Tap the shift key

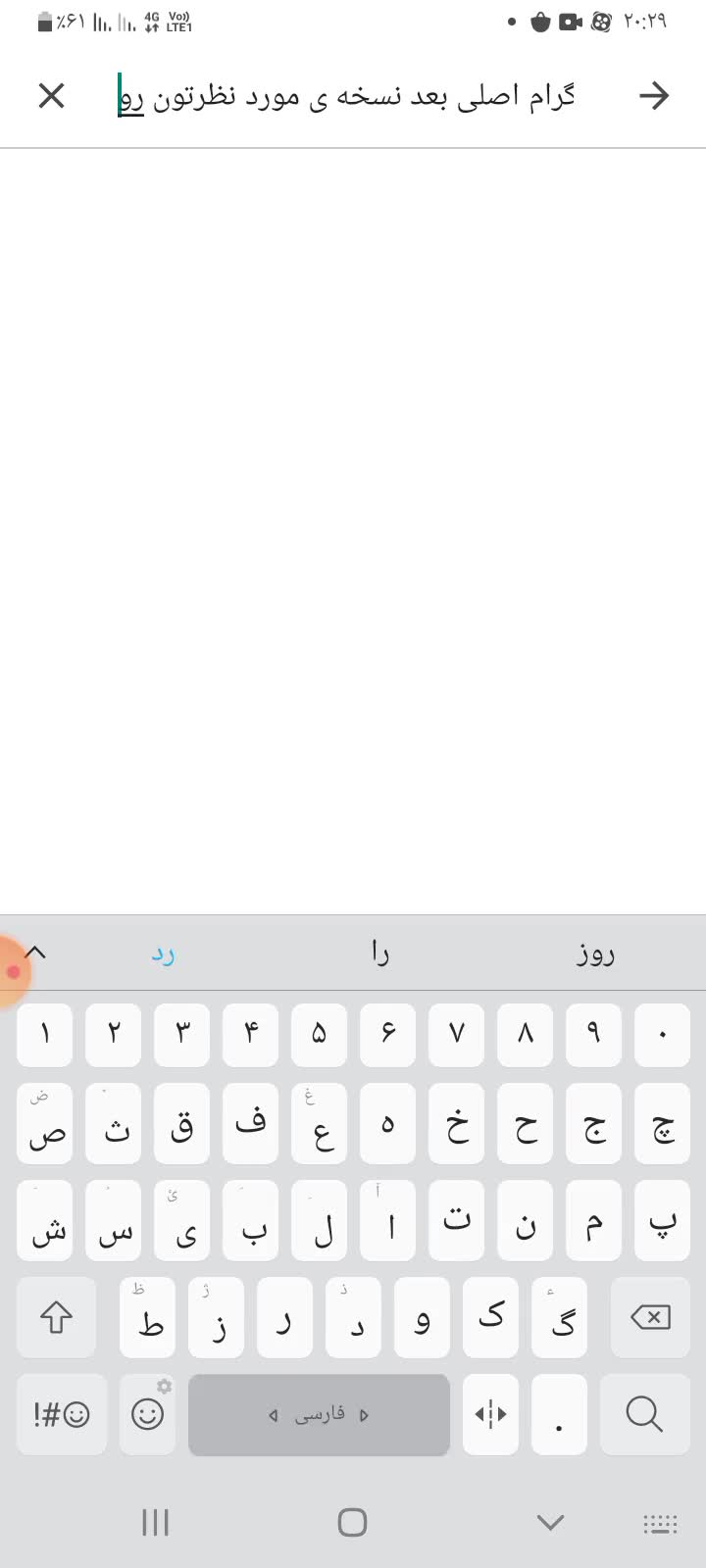pyautogui.click(x=56, y=1317)
